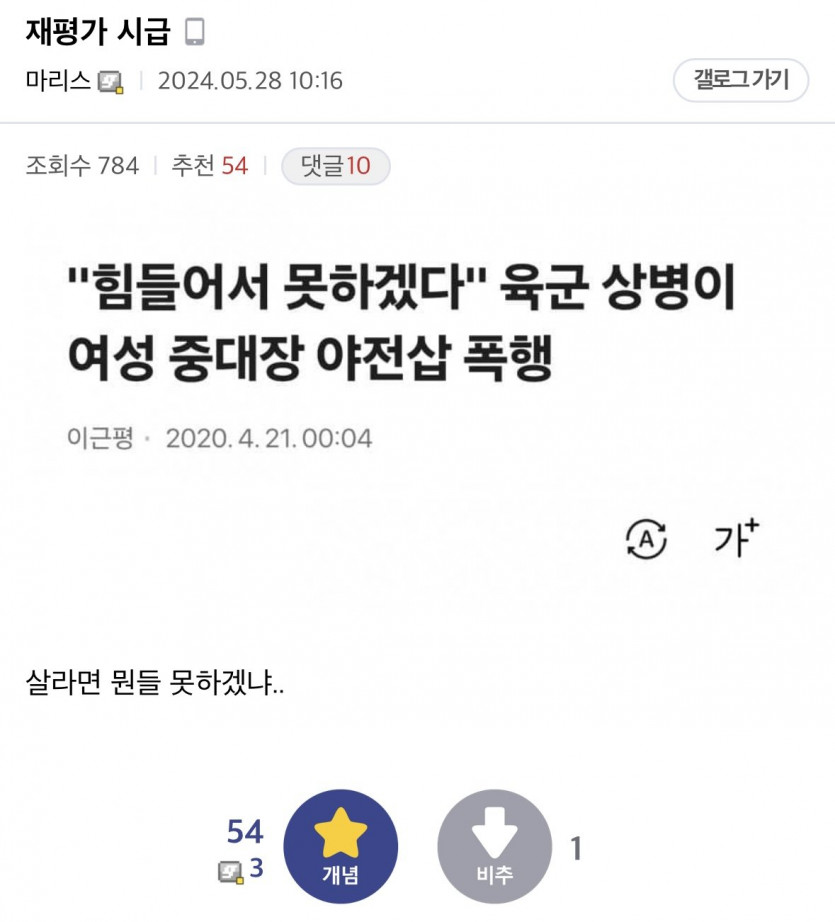Jump to the comments via 댓글 10 chip
This screenshot has width=835, height=922.
point(335,166)
